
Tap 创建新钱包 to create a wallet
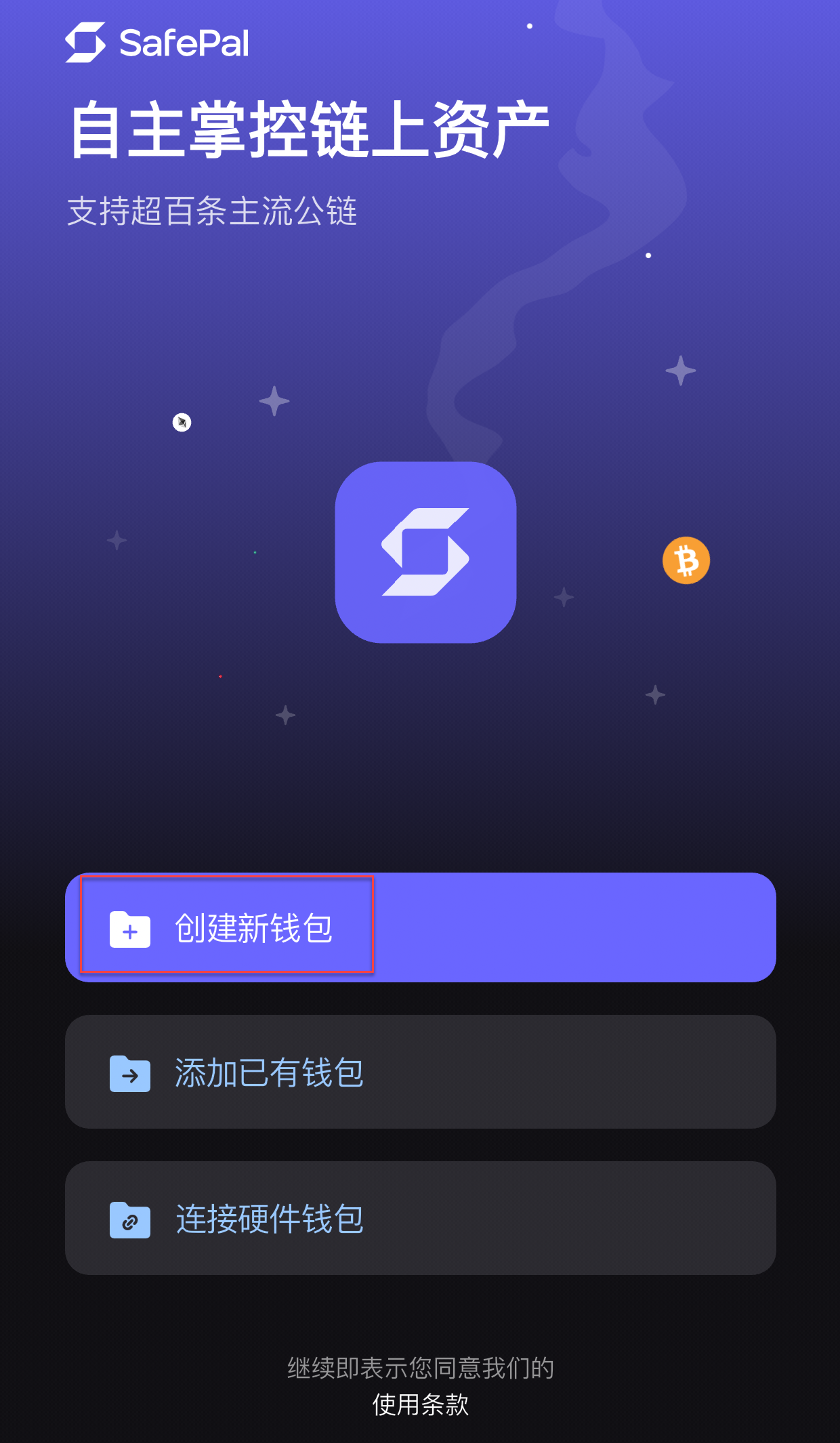(420, 927)
